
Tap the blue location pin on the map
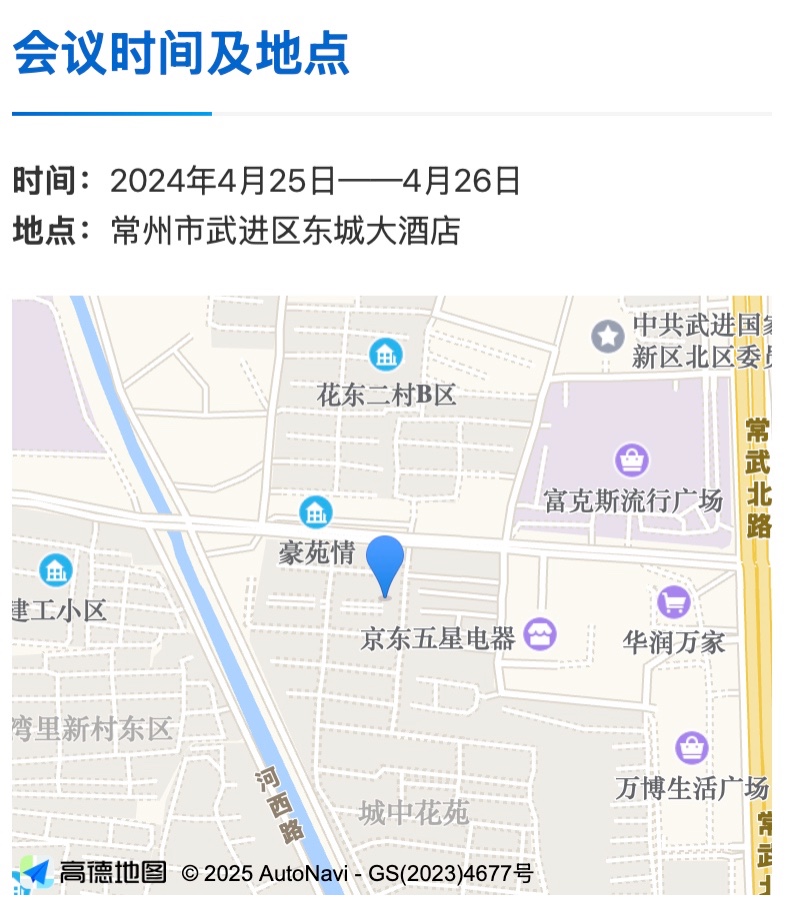click(385, 561)
